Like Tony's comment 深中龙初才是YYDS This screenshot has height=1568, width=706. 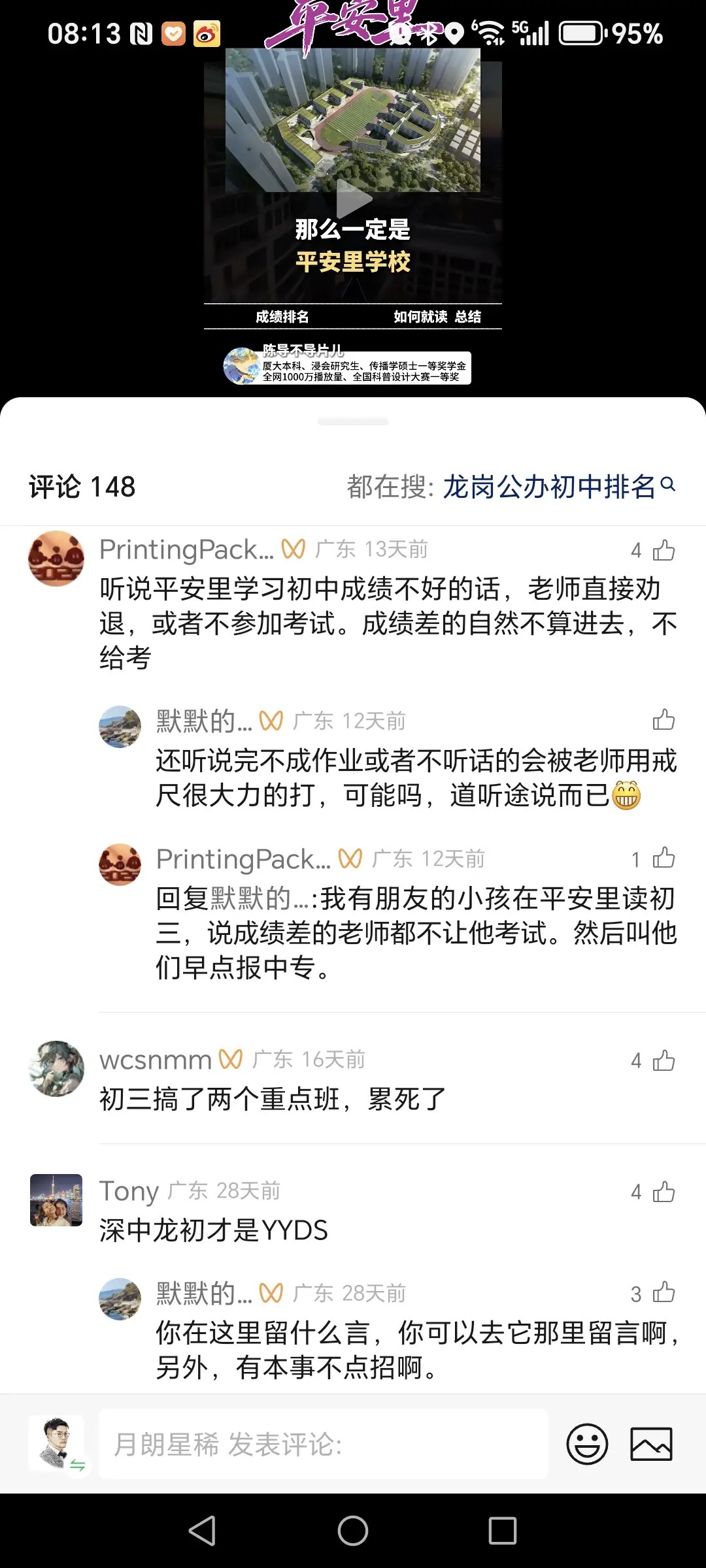coord(663,1192)
